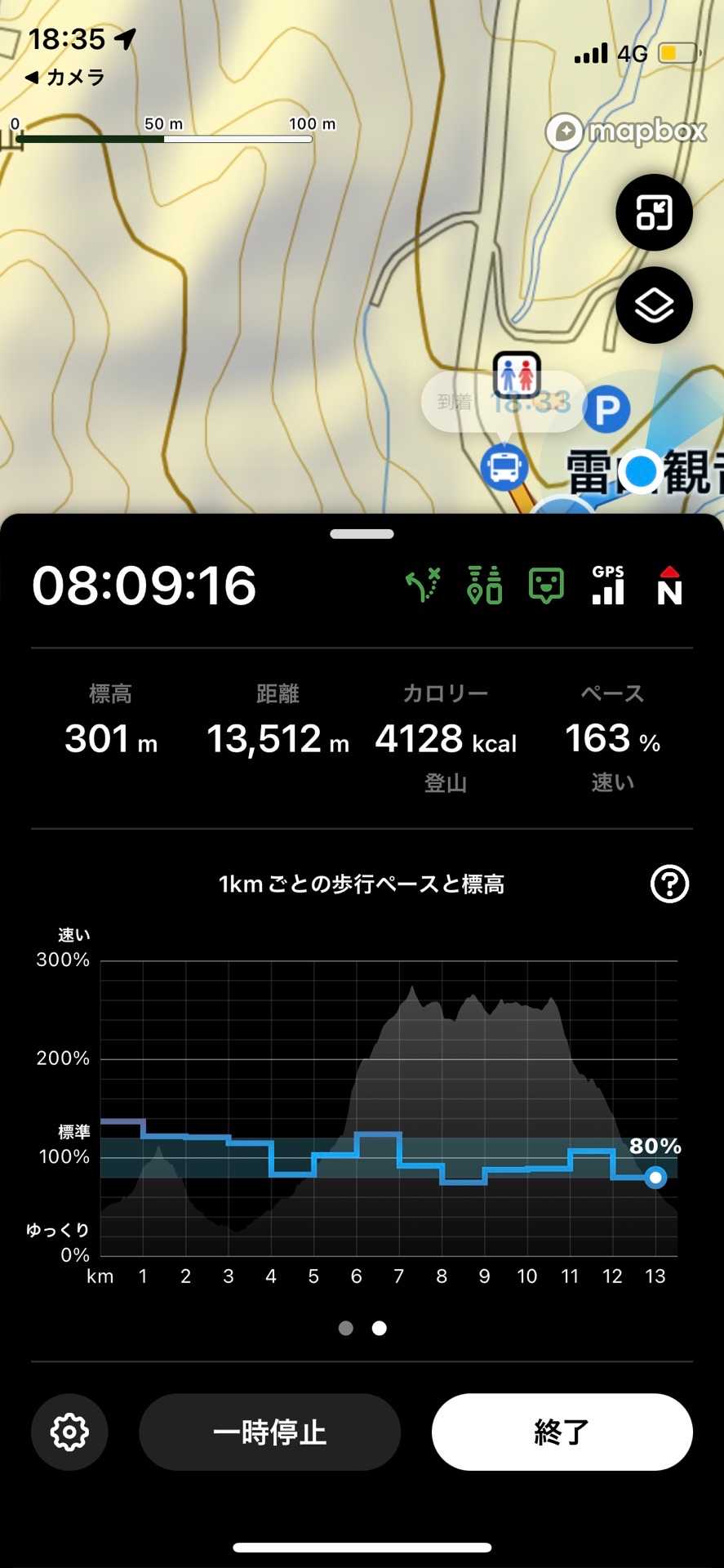The width and height of the screenshot is (724, 1568).
Task: Tap the waypoint markers icon
Action: point(485,586)
